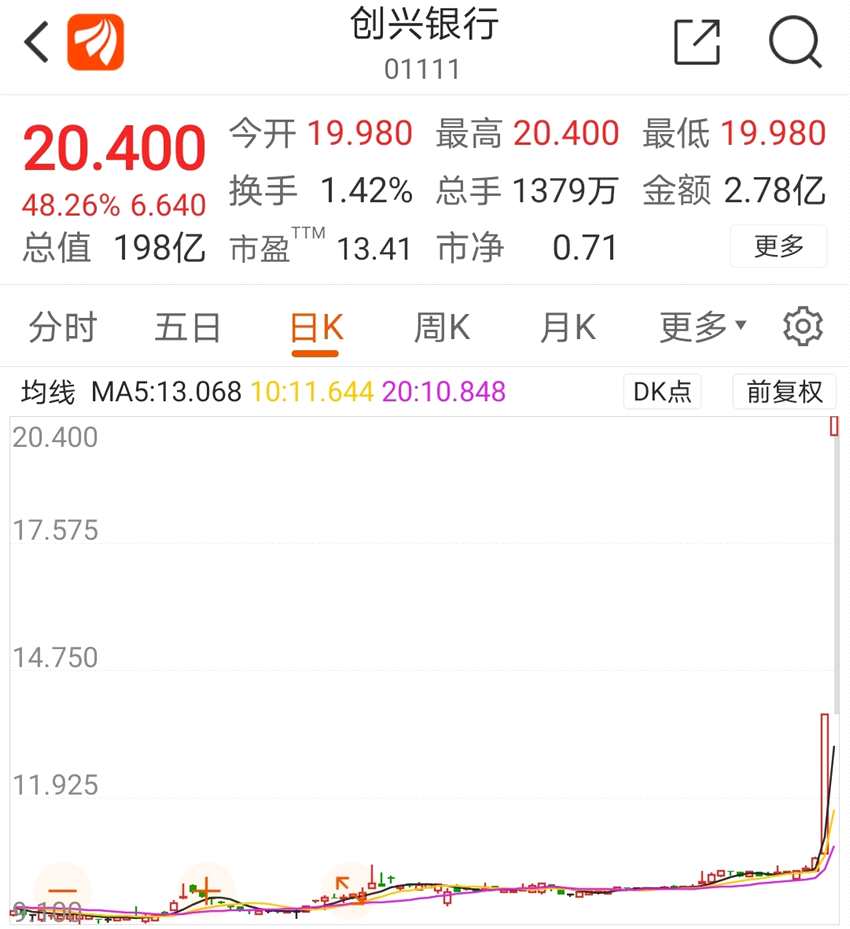Toggle the DK点 indicator
The width and height of the screenshot is (850, 929).
click(662, 392)
